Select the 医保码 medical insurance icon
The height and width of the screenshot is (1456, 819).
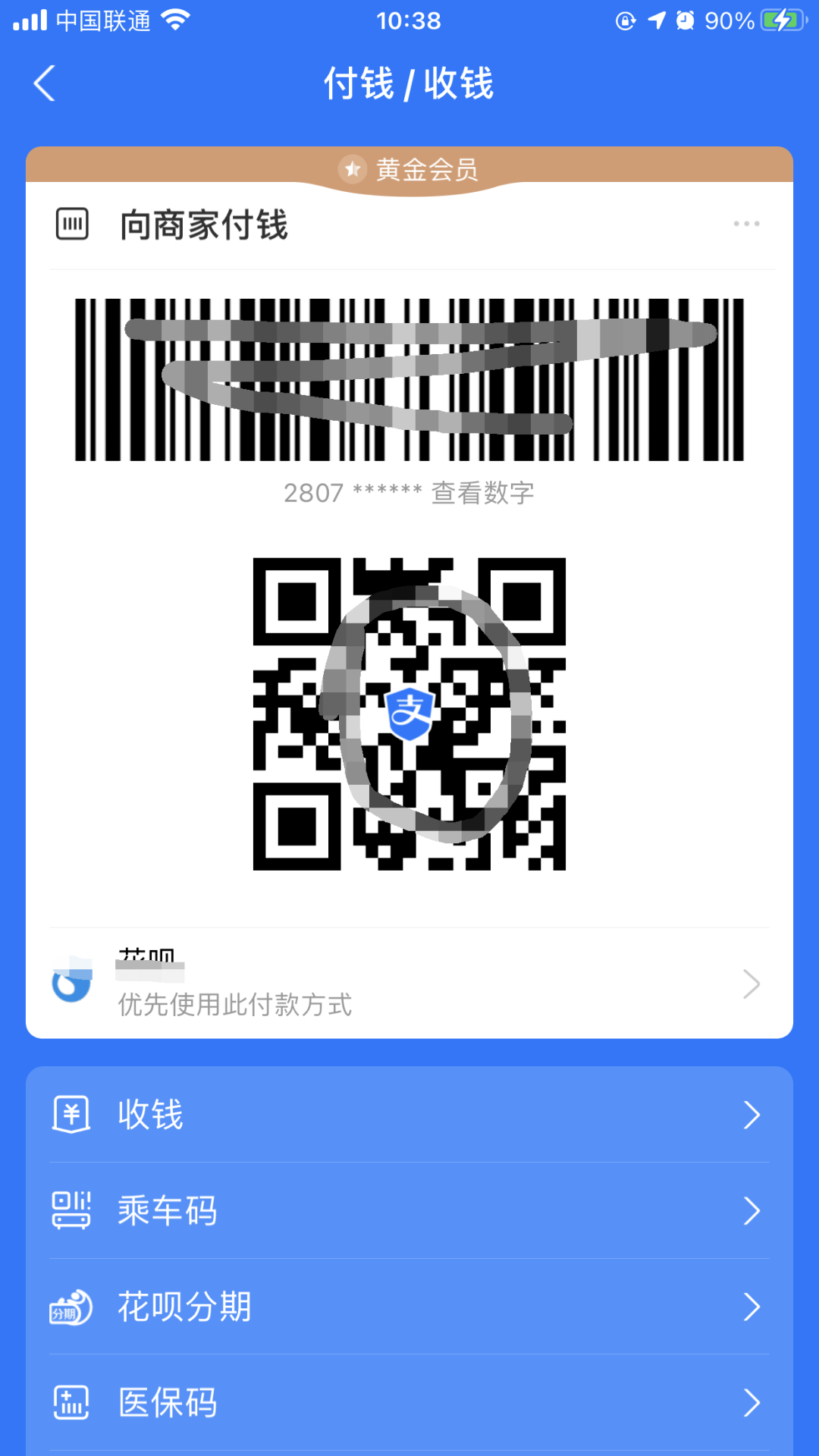point(71,1403)
